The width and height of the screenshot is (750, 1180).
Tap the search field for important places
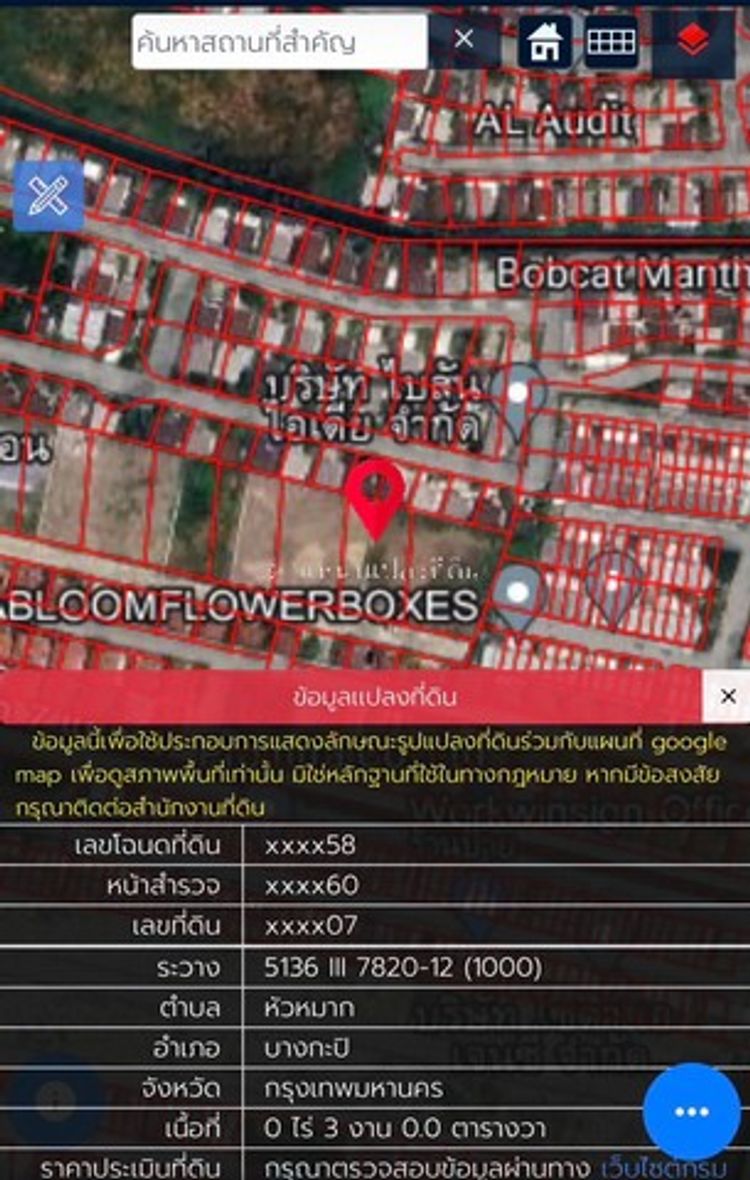(280, 42)
